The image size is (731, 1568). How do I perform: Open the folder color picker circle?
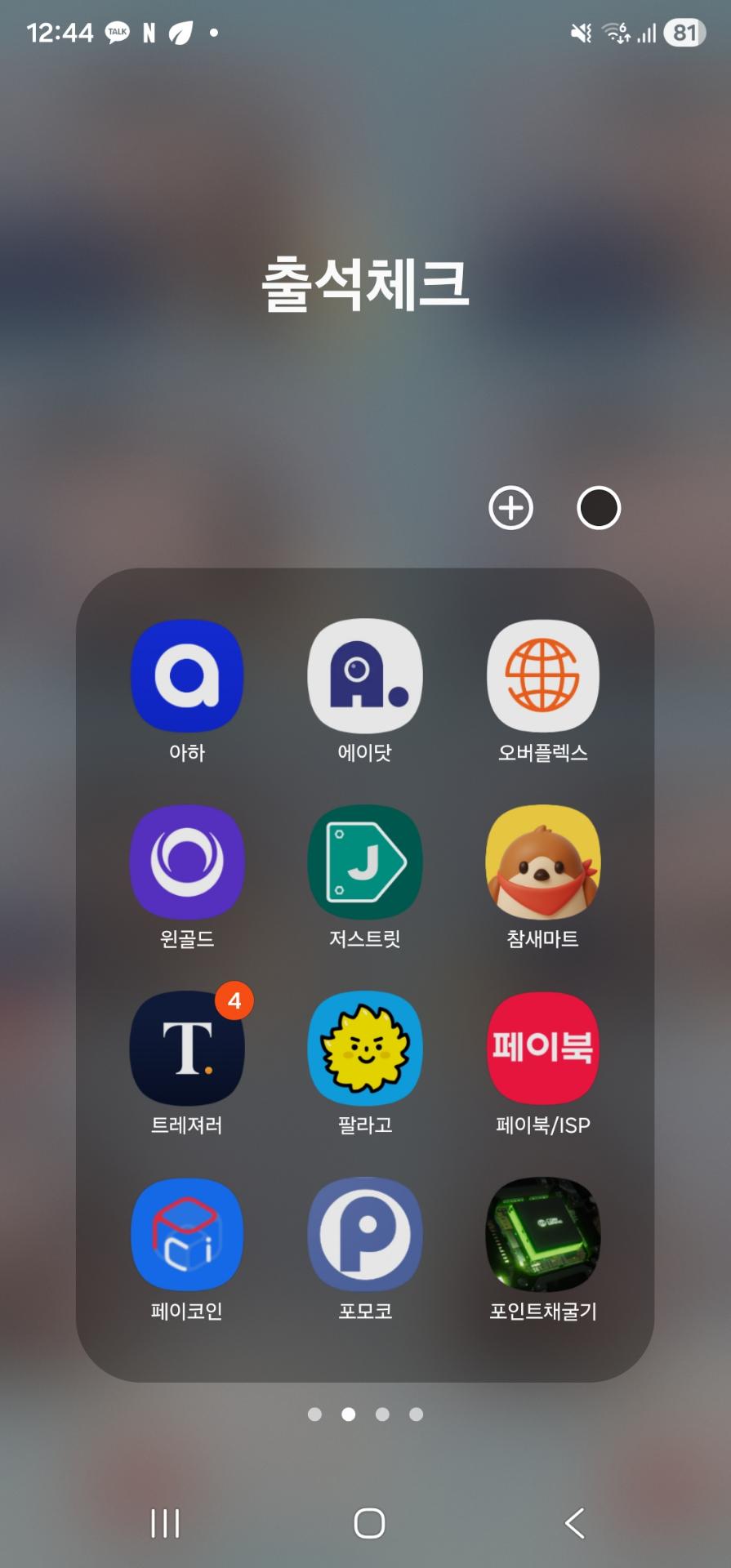click(x=599, y=508)
